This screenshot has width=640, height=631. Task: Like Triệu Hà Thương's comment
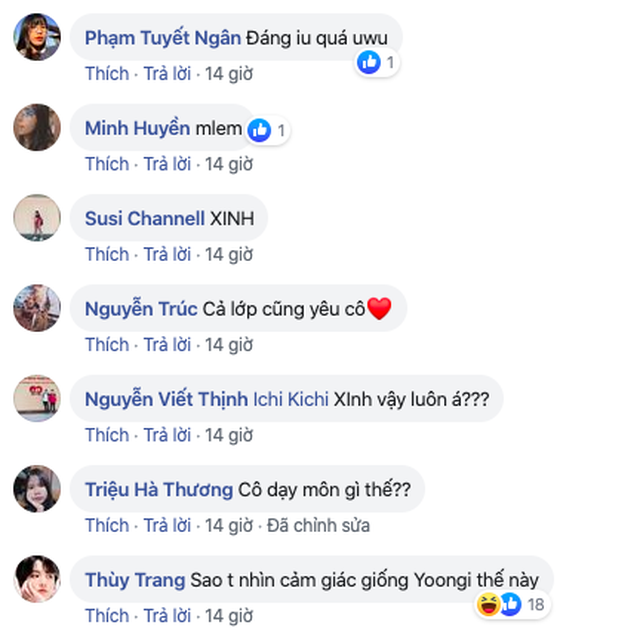(106, 525)
